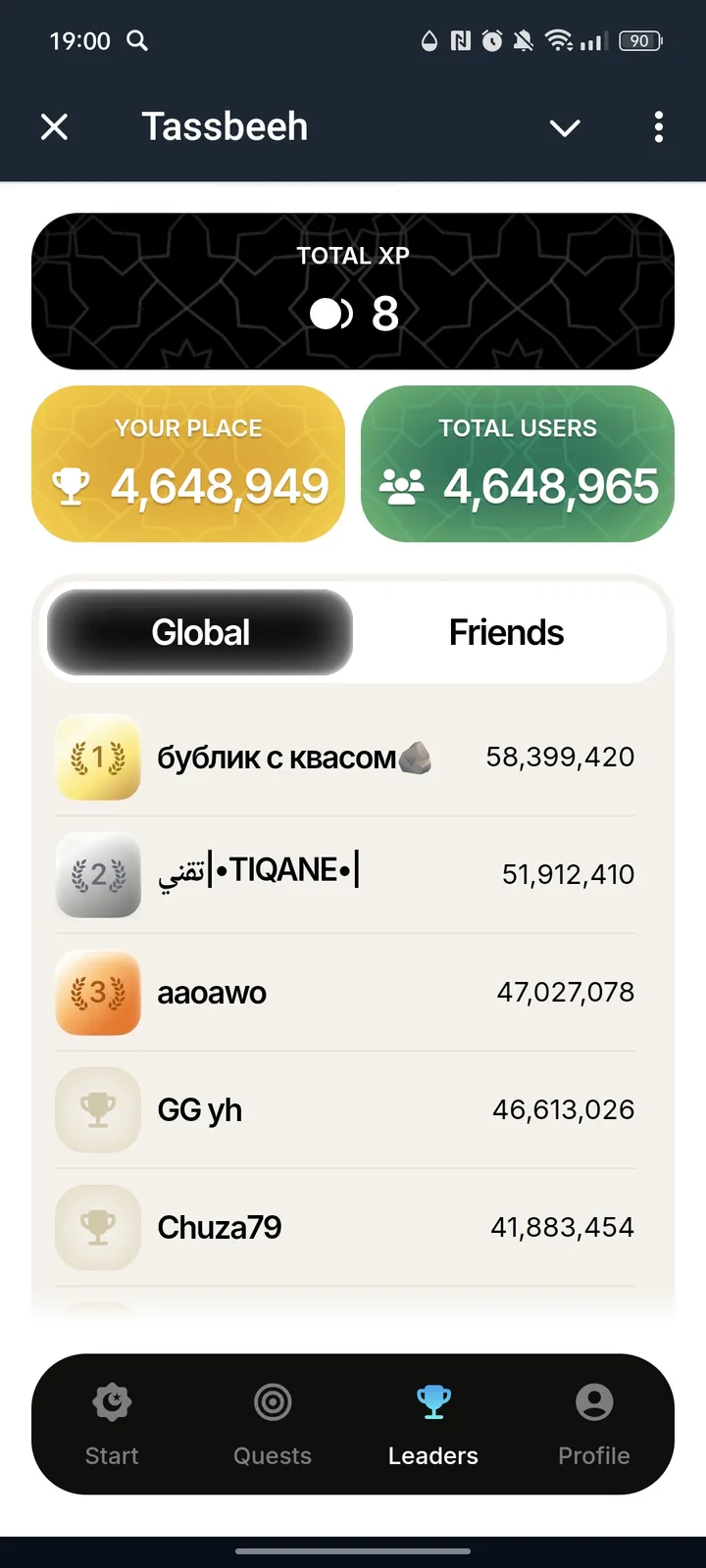The image size is (706, 1568).
Task: Expand the dropdown chevron in header
Action: (565, 127)
